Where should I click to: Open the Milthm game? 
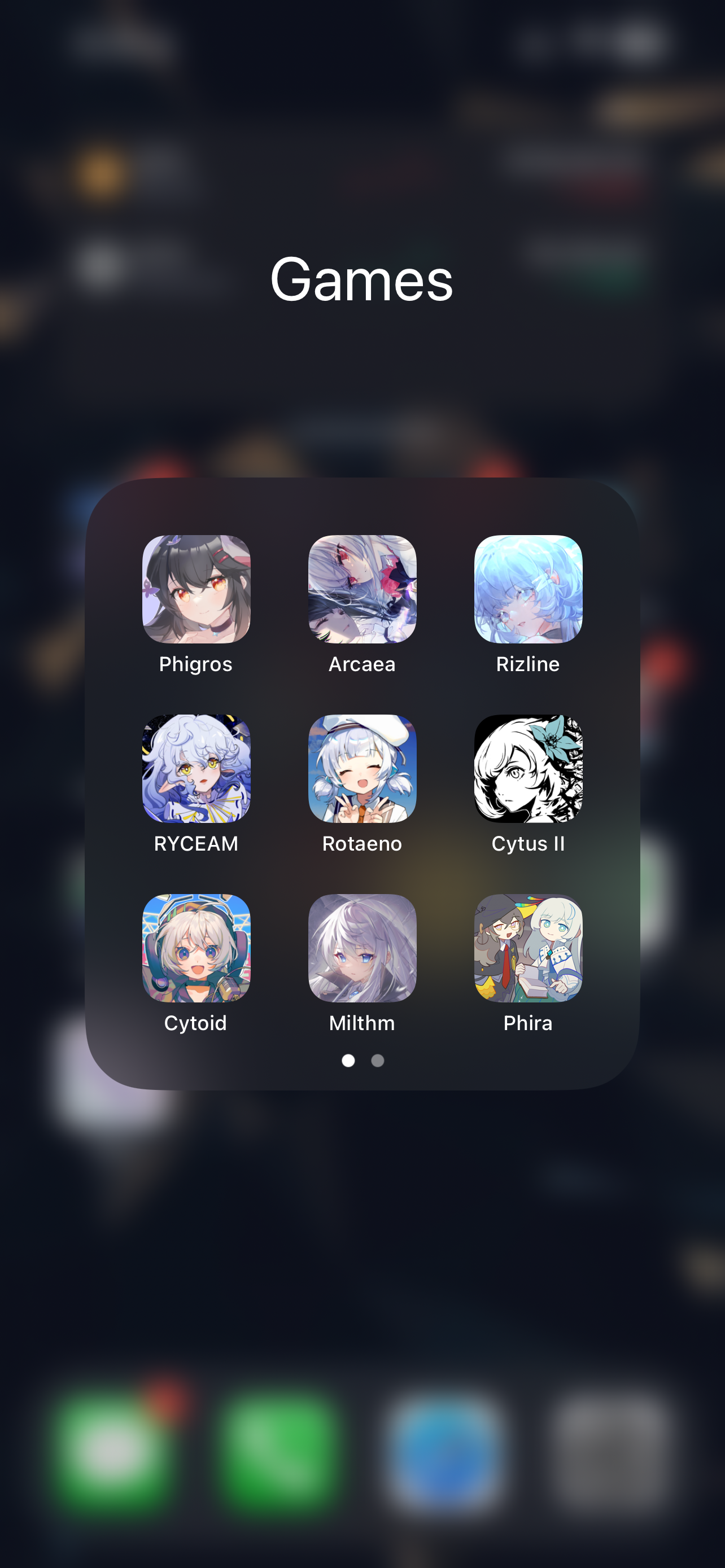click(362, 948)
